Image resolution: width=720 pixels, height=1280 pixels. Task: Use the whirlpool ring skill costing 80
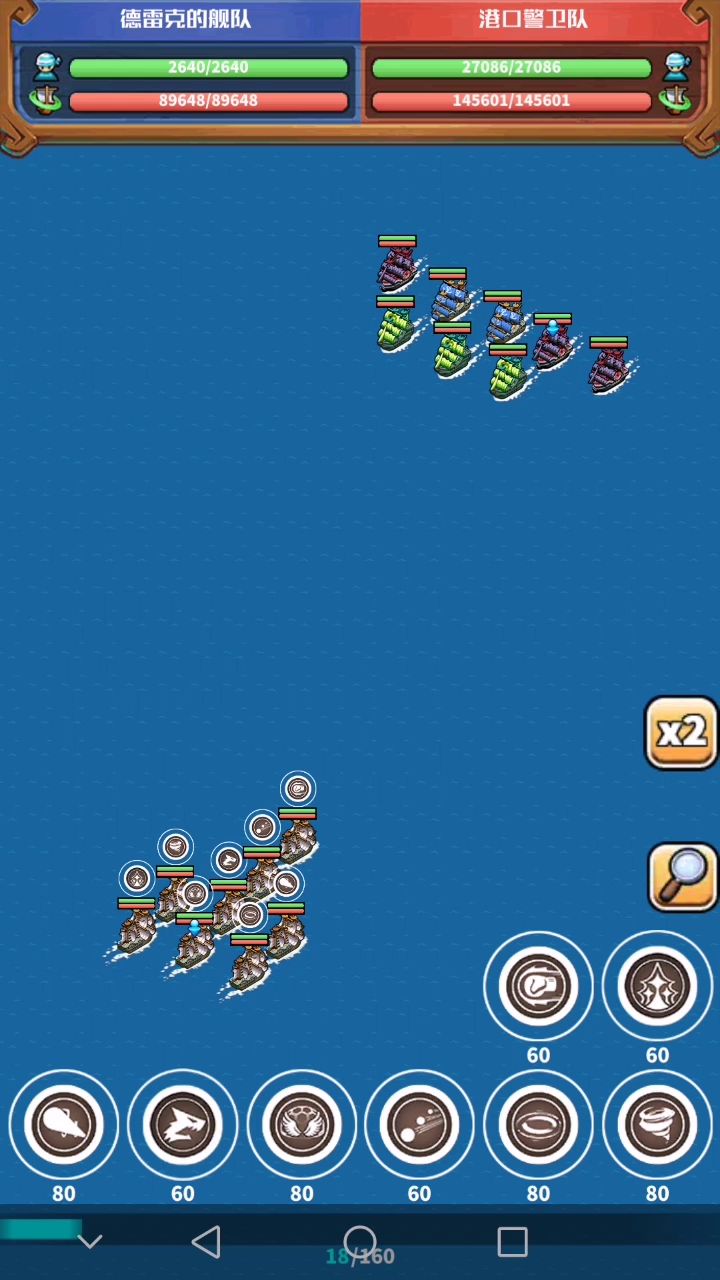pyautogui.click(x=538, y=1125)
